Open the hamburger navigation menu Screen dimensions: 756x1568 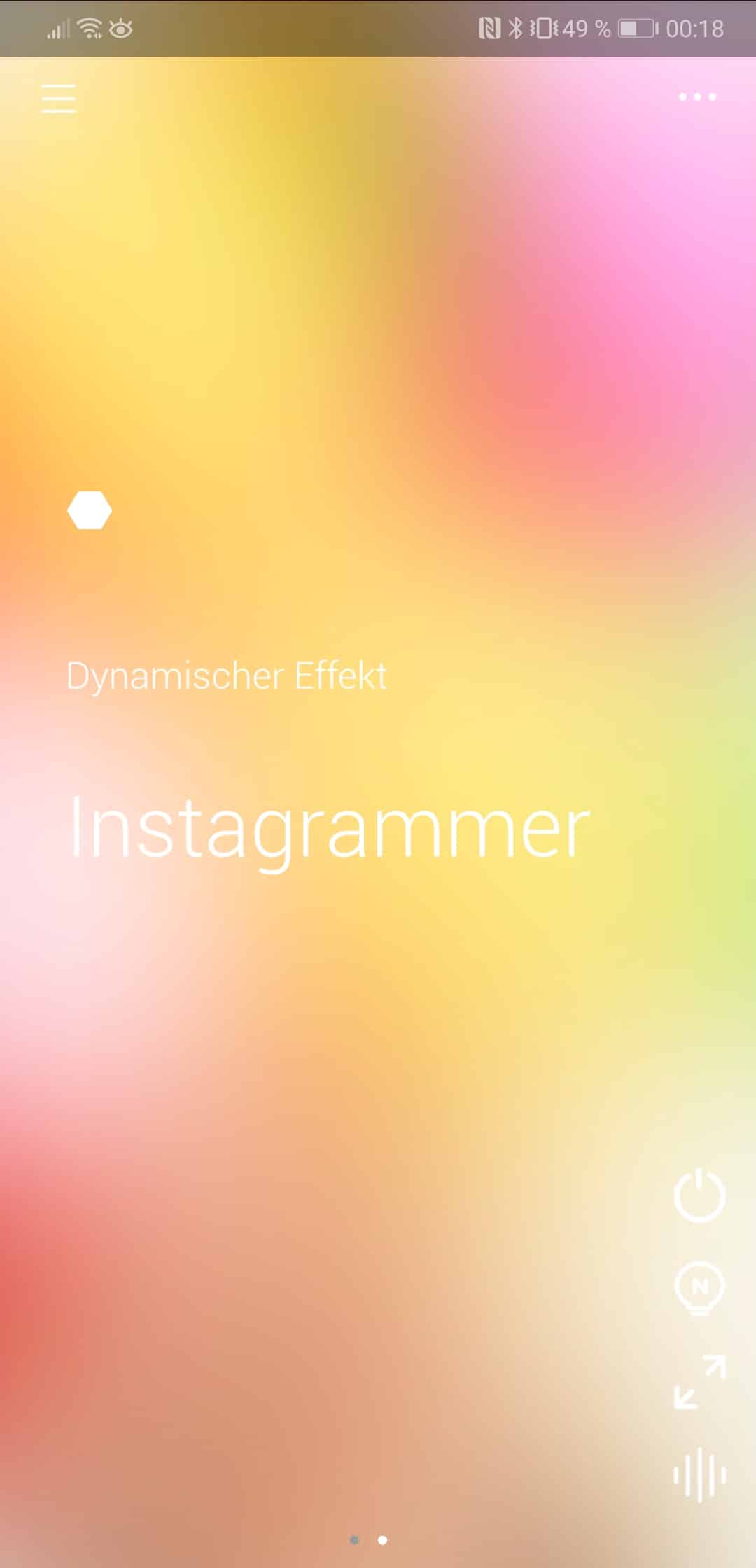(x=59, y=98)
